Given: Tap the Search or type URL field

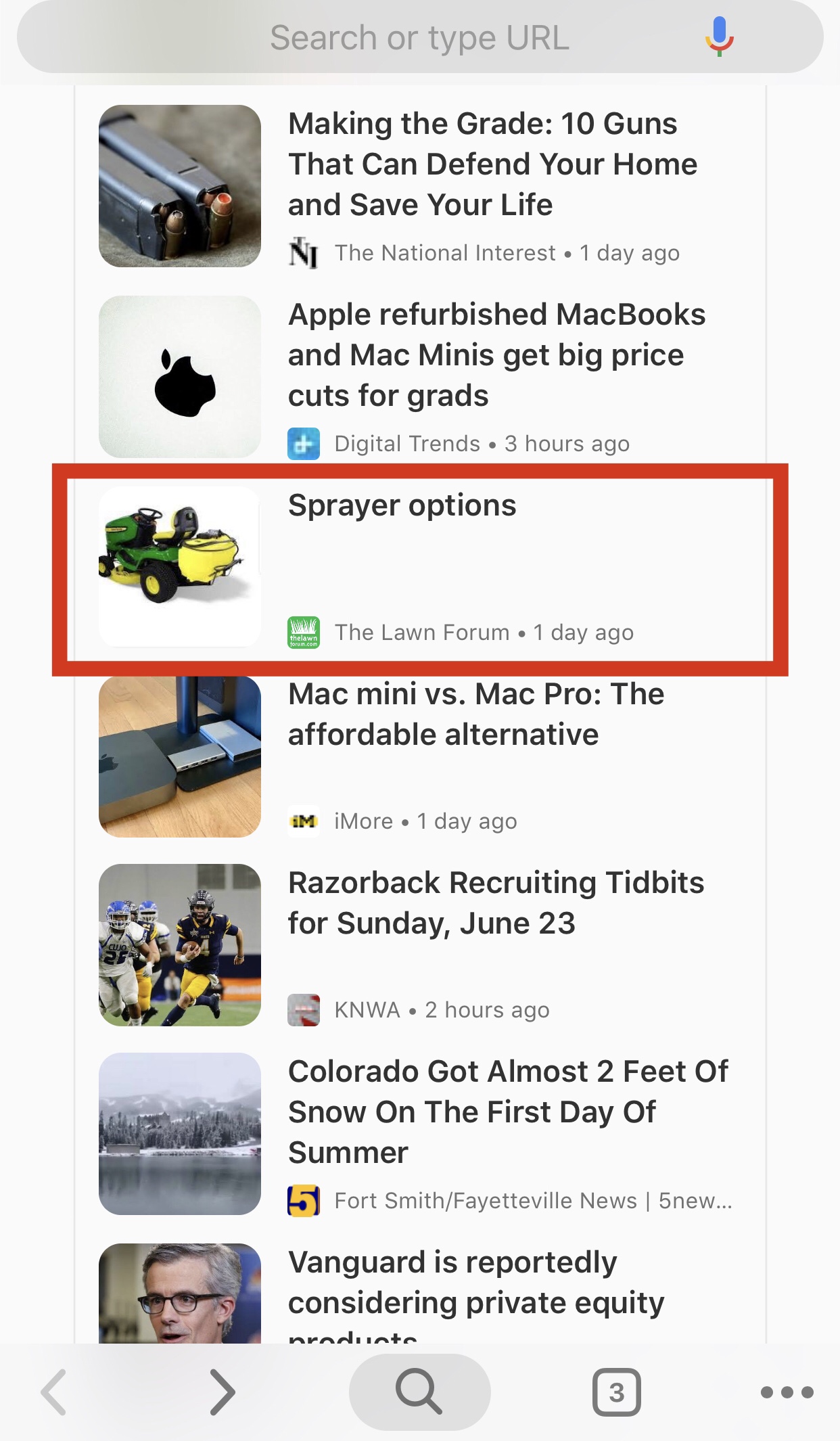Looking at the screenshot, I should point(419,38).
